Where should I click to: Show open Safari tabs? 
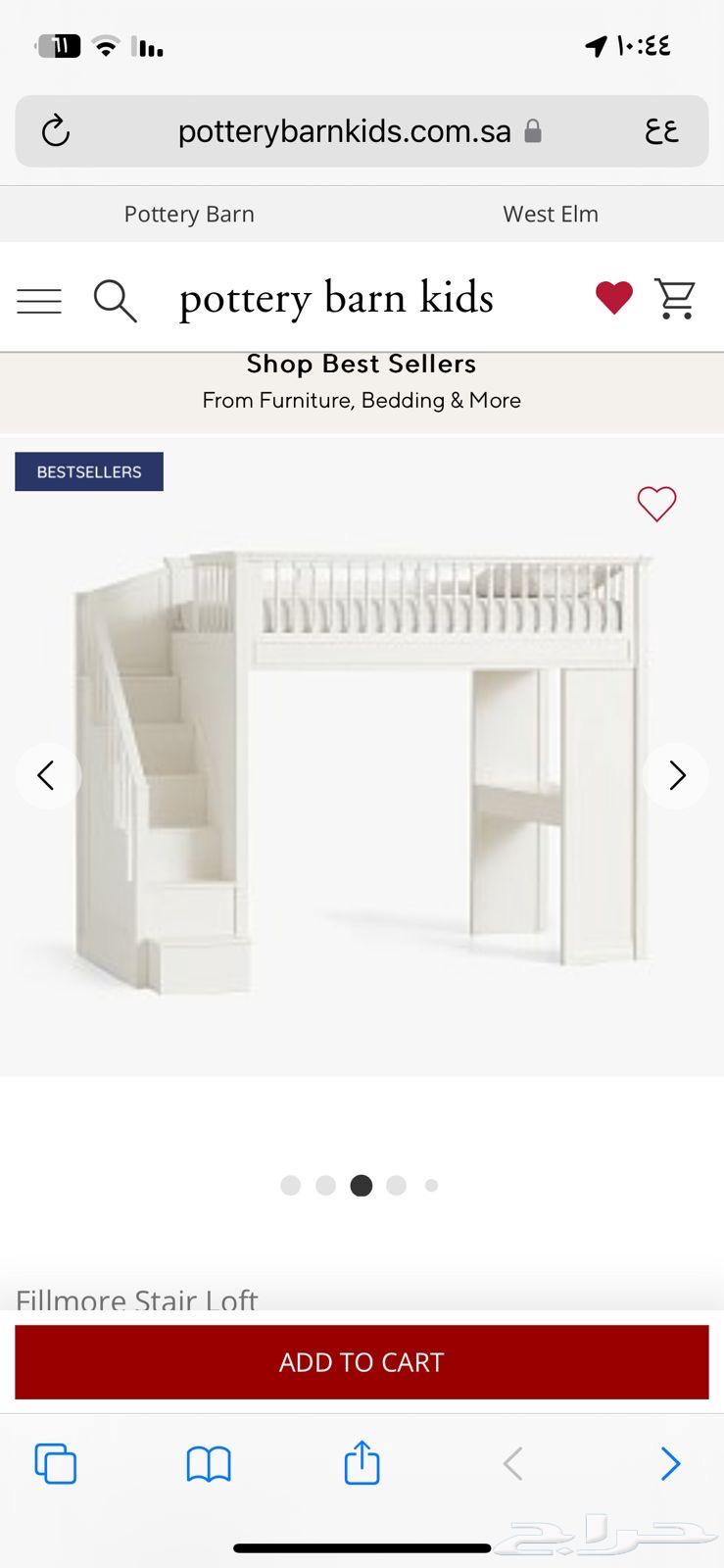pyautogui.click(x=55, y=1463)
